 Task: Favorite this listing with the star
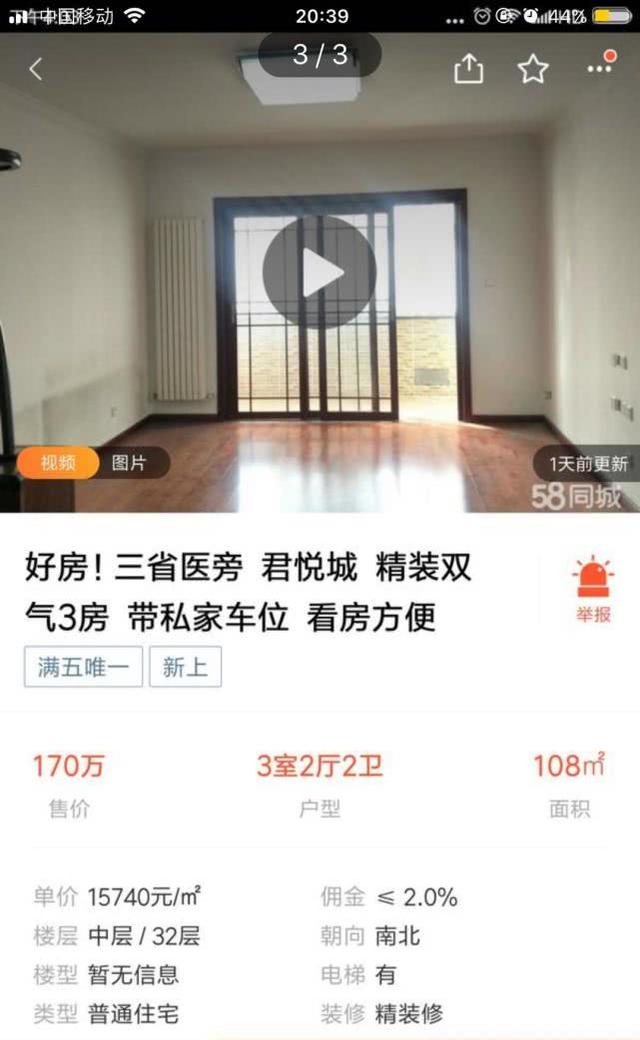pos(533,69)
